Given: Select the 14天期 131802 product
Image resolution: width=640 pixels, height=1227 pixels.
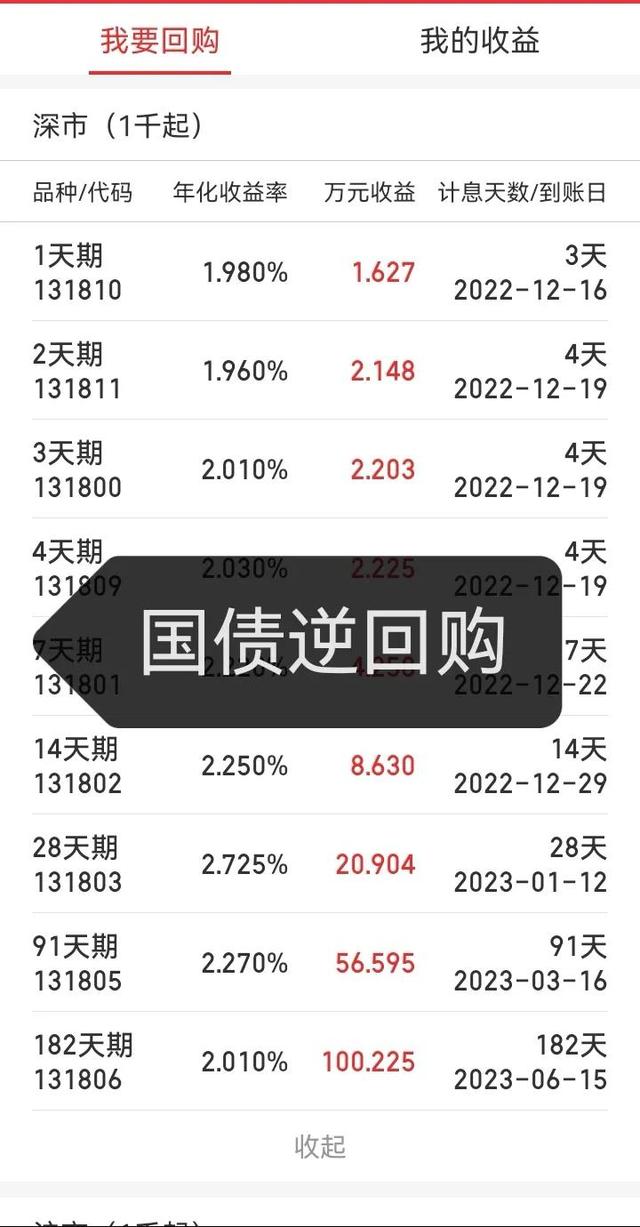Looking at the screenshot, I should click(x=320, y=766).
